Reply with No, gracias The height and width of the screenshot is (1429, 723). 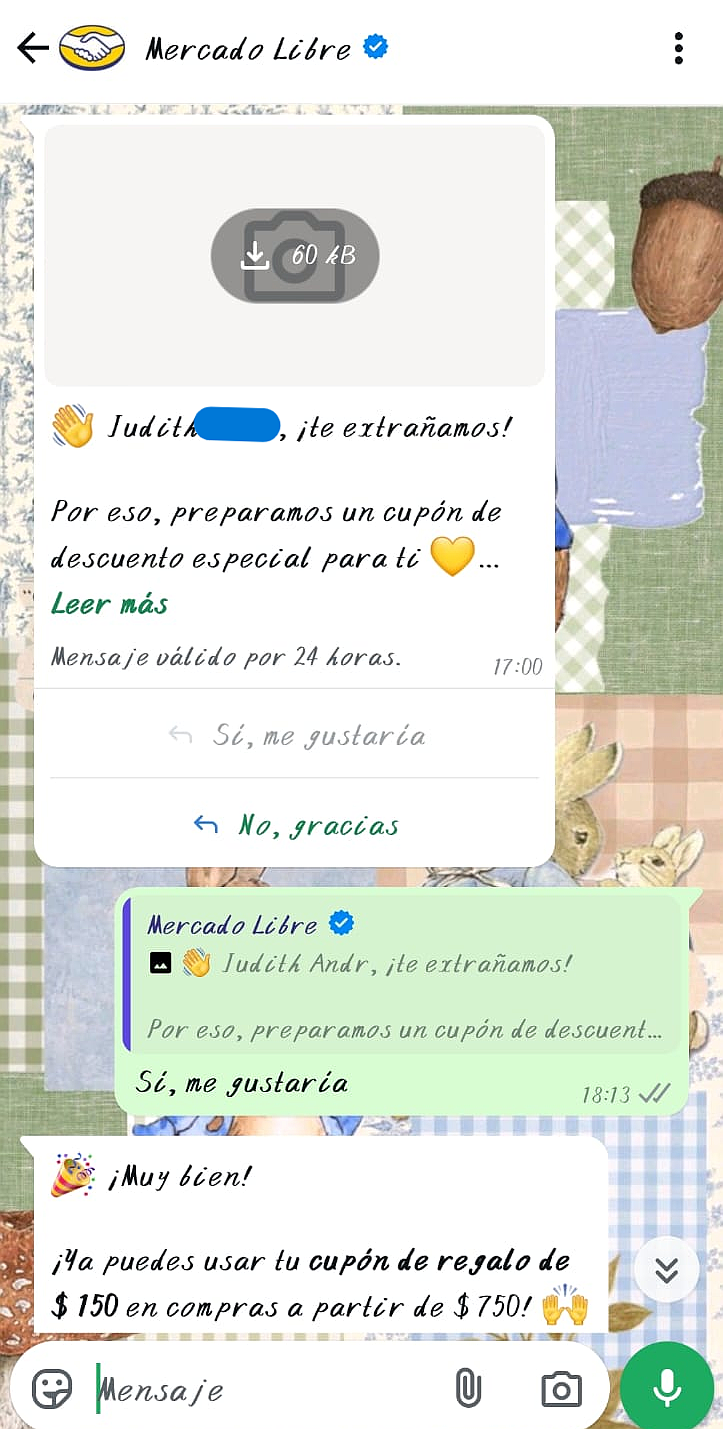(x=296, y=825)
